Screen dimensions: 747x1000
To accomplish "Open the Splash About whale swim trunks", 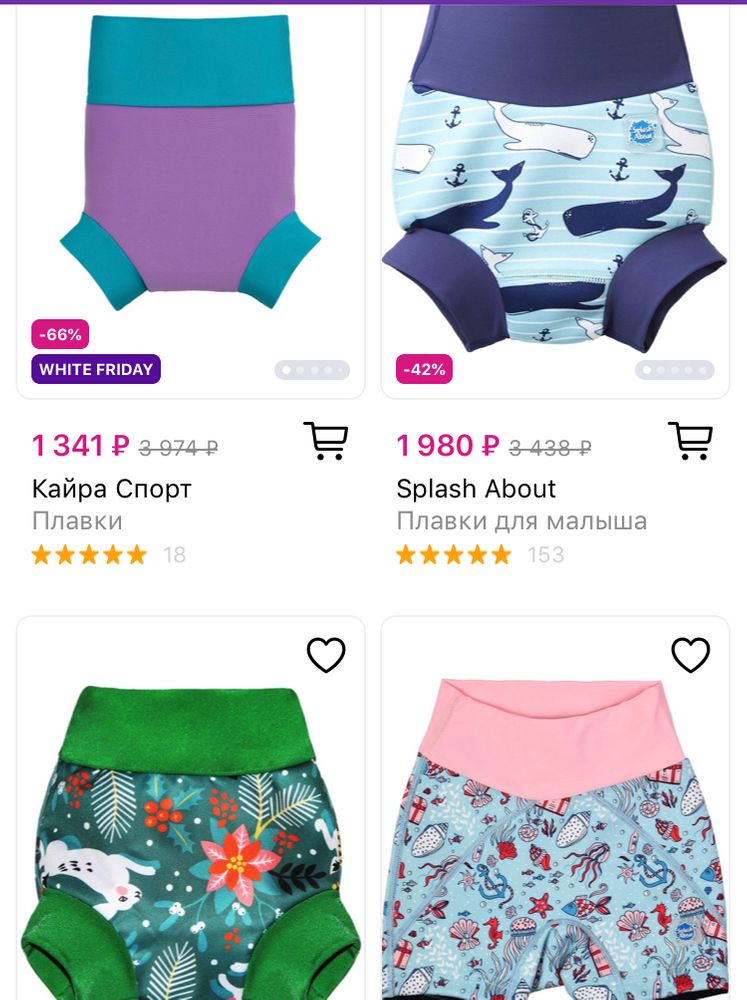I will coord(555,180).
